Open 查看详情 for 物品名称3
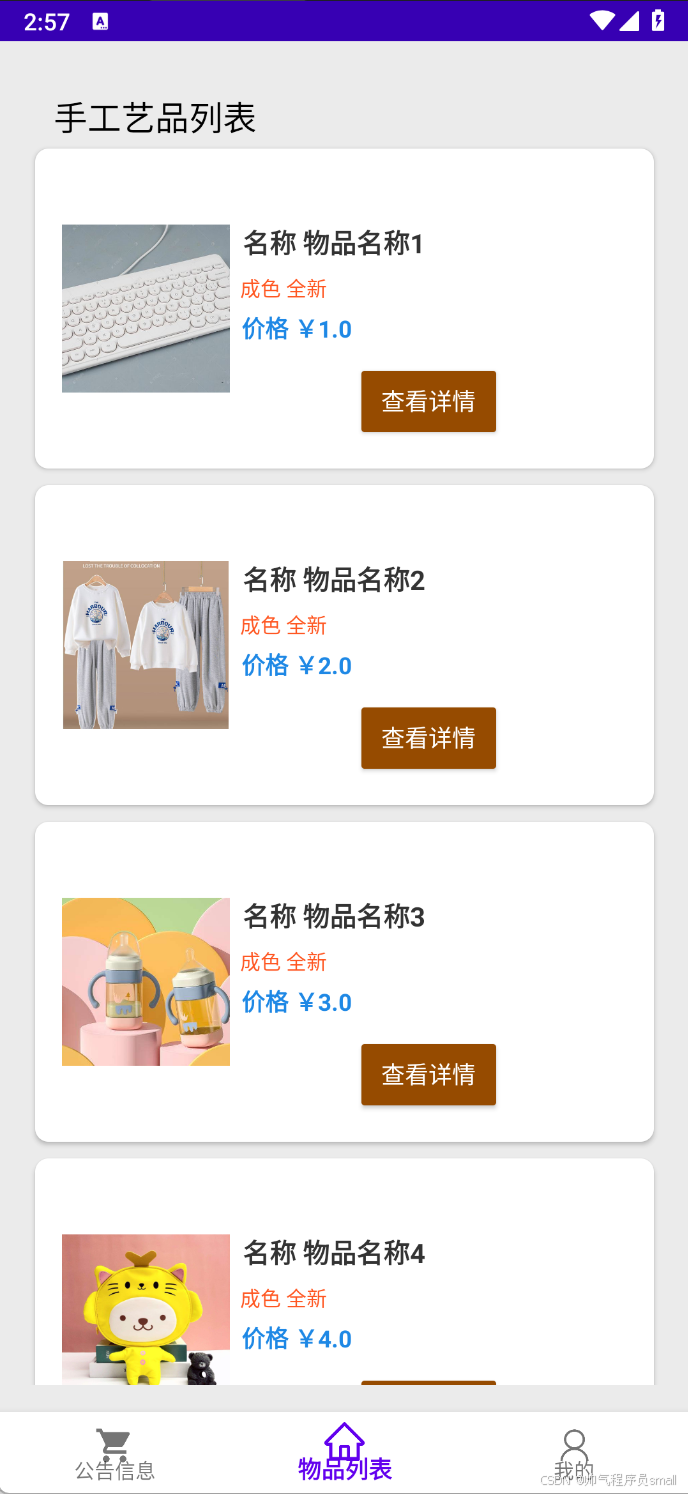 428,1074
